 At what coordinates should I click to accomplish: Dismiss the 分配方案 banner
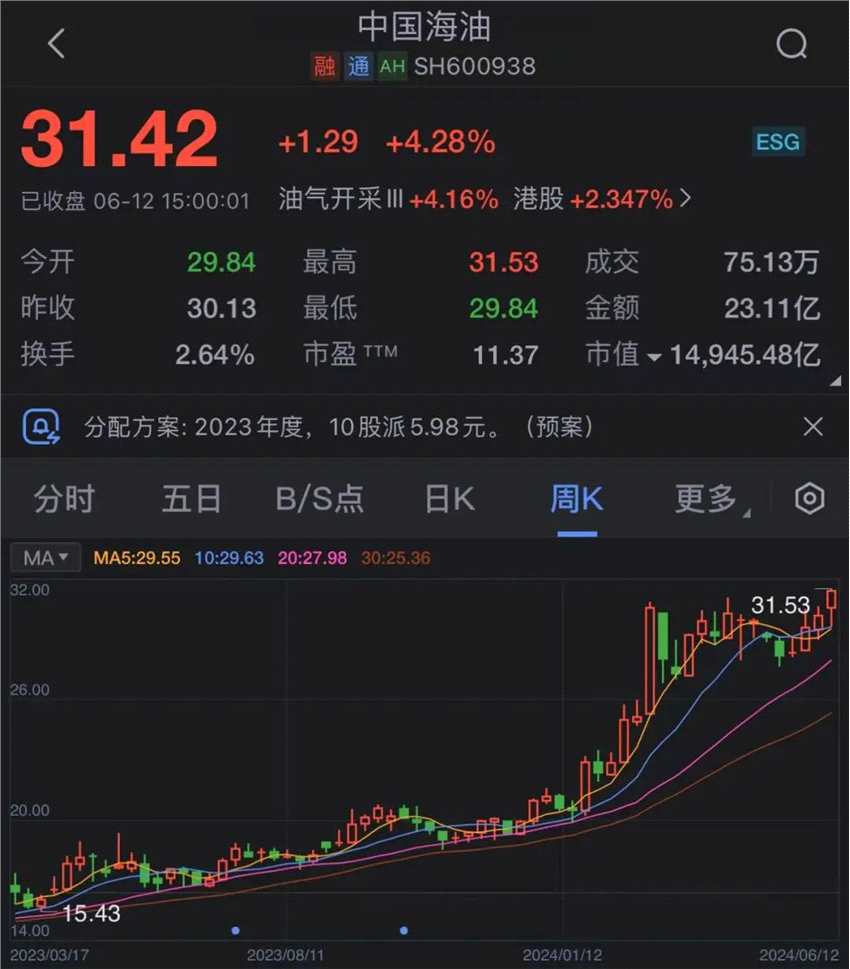(813, 428)
